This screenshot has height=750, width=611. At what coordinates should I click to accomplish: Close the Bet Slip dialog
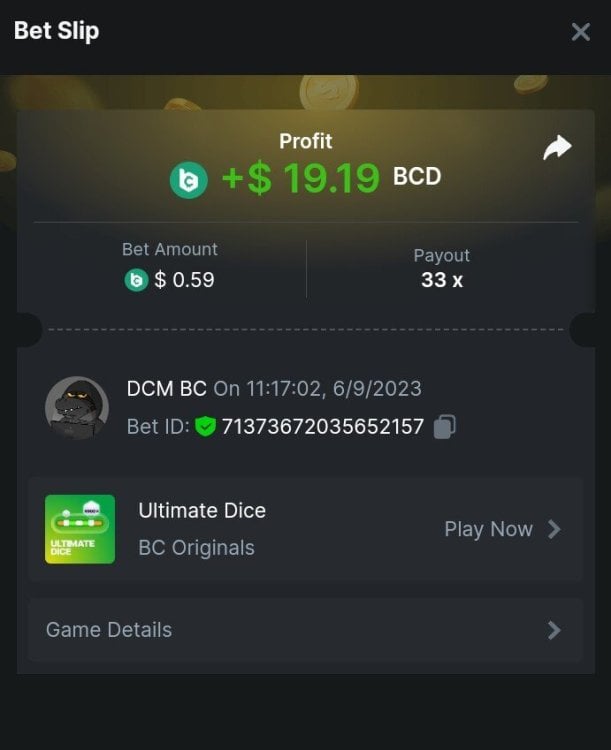click(x=580, y=32)
